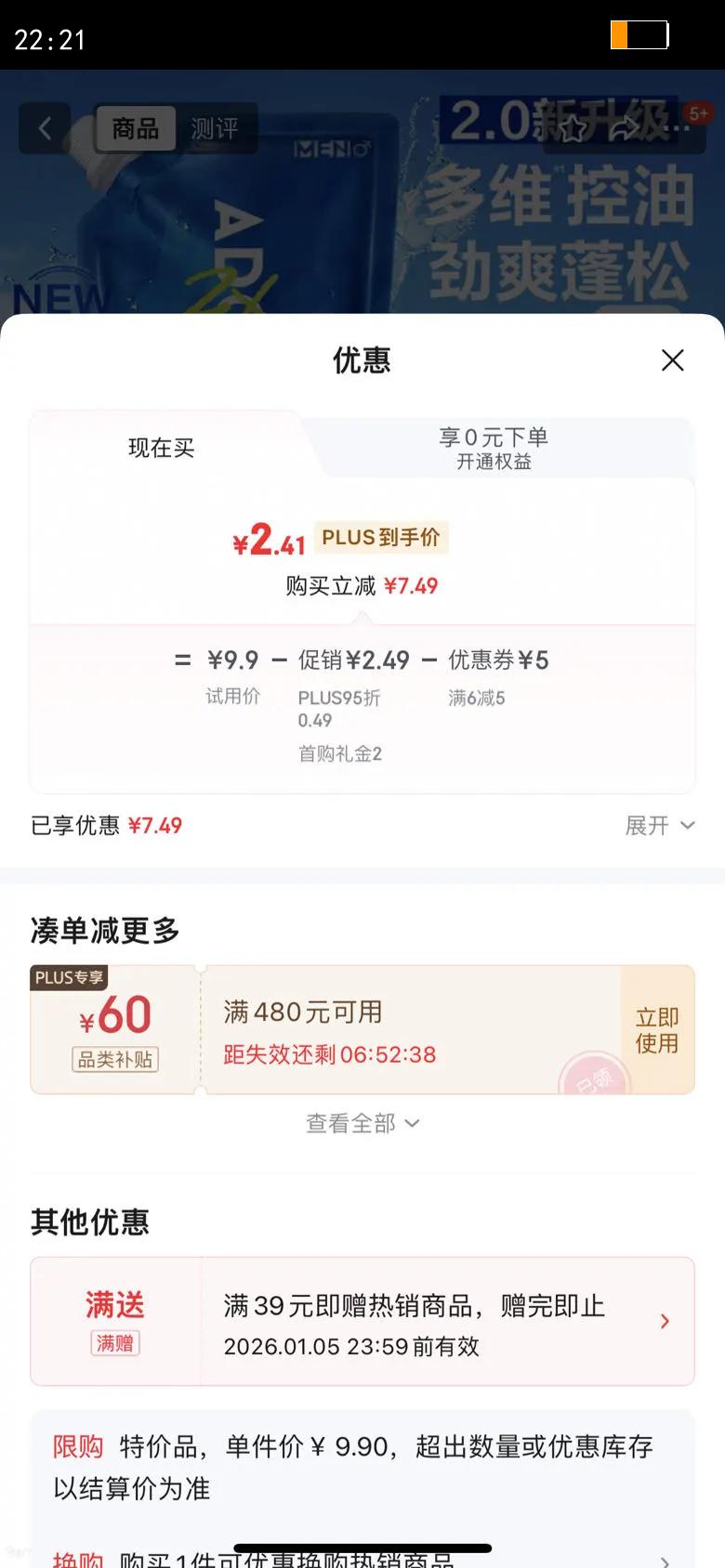Expand the 展开 discount details
Image resolution: width=725 pixels, height=1568 pixels.
660,826
